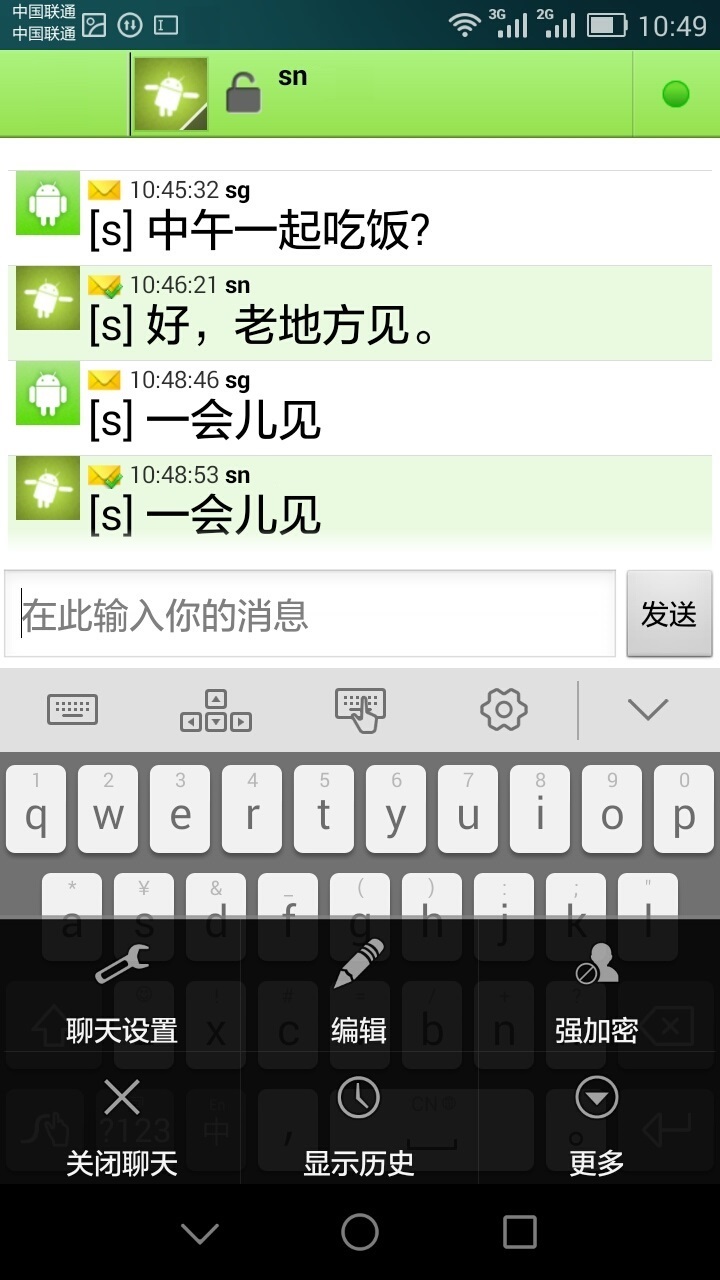
Task: Tap the sn contact avatar in header
Action: (x=171, y=95)
